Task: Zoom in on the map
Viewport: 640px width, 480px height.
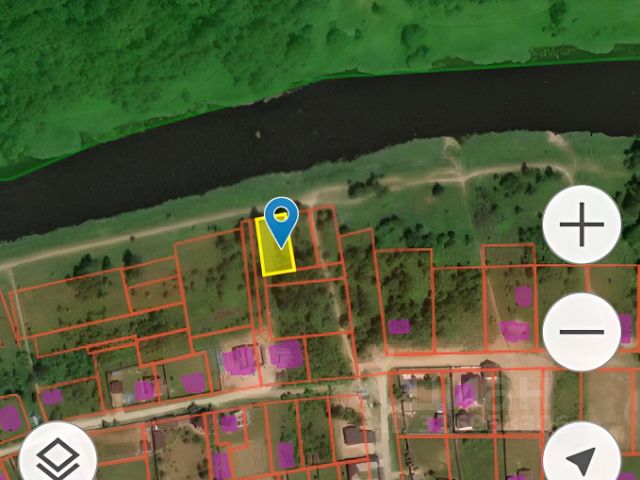Action: pyautogui.click(x=582, y=225)
